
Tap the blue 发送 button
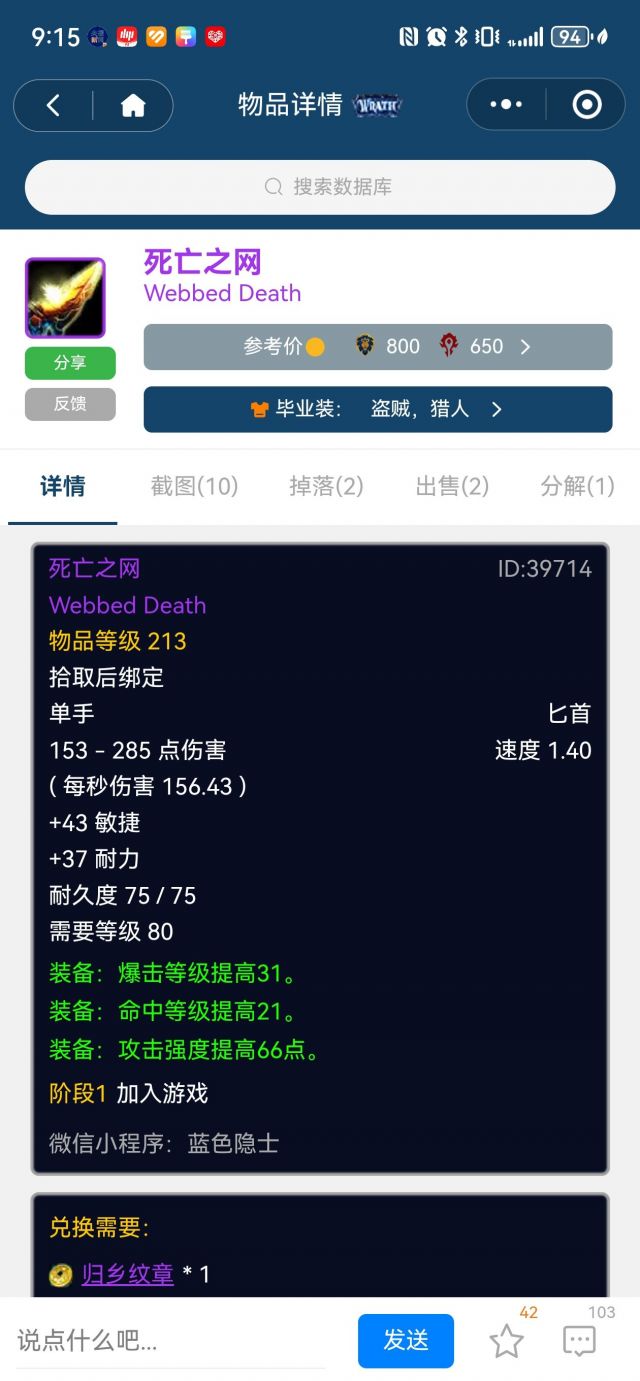[406, 1340]
